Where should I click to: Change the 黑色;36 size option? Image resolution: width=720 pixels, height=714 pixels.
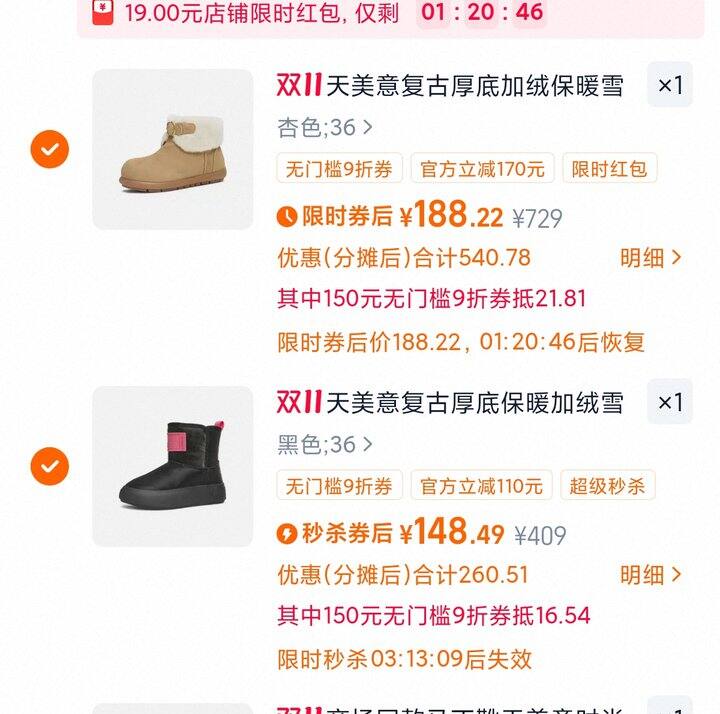pyautogui.click(x=325, y=444)
